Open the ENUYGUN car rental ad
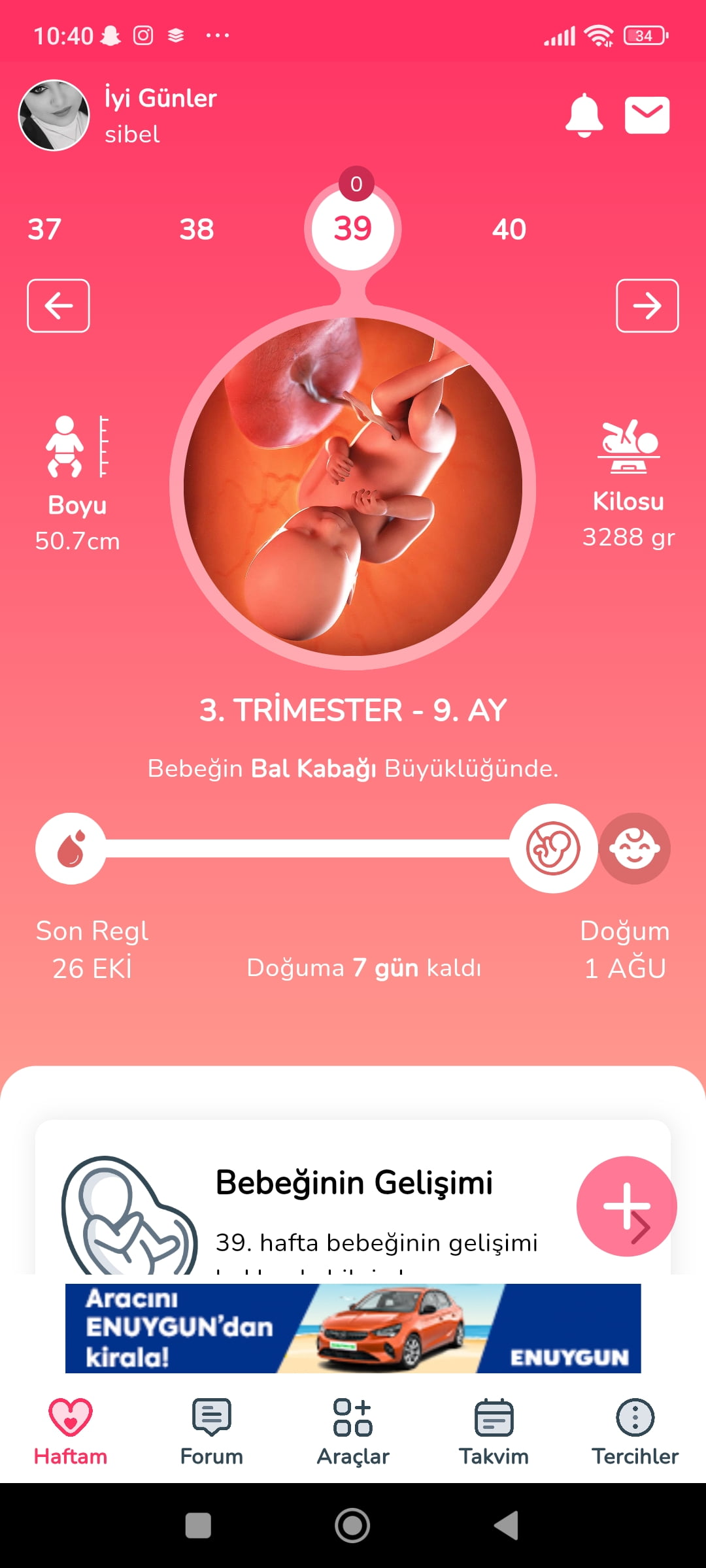 tap(353, 1328)
